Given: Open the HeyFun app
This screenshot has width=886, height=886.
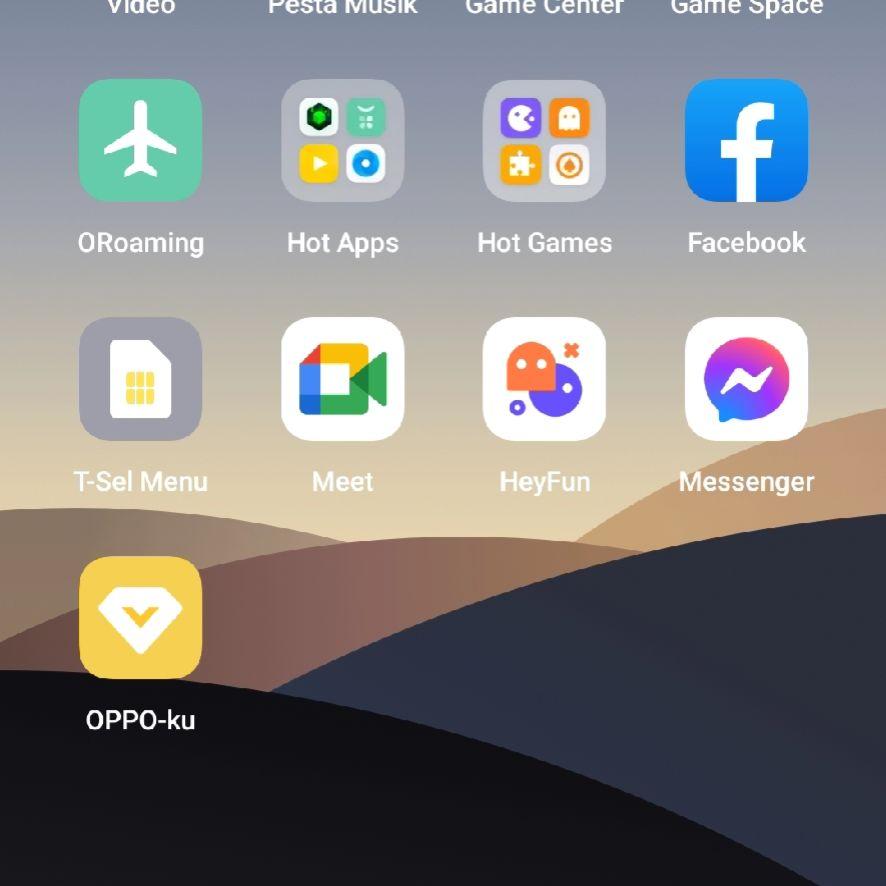Looking at the screenshot, I should 544,379.
